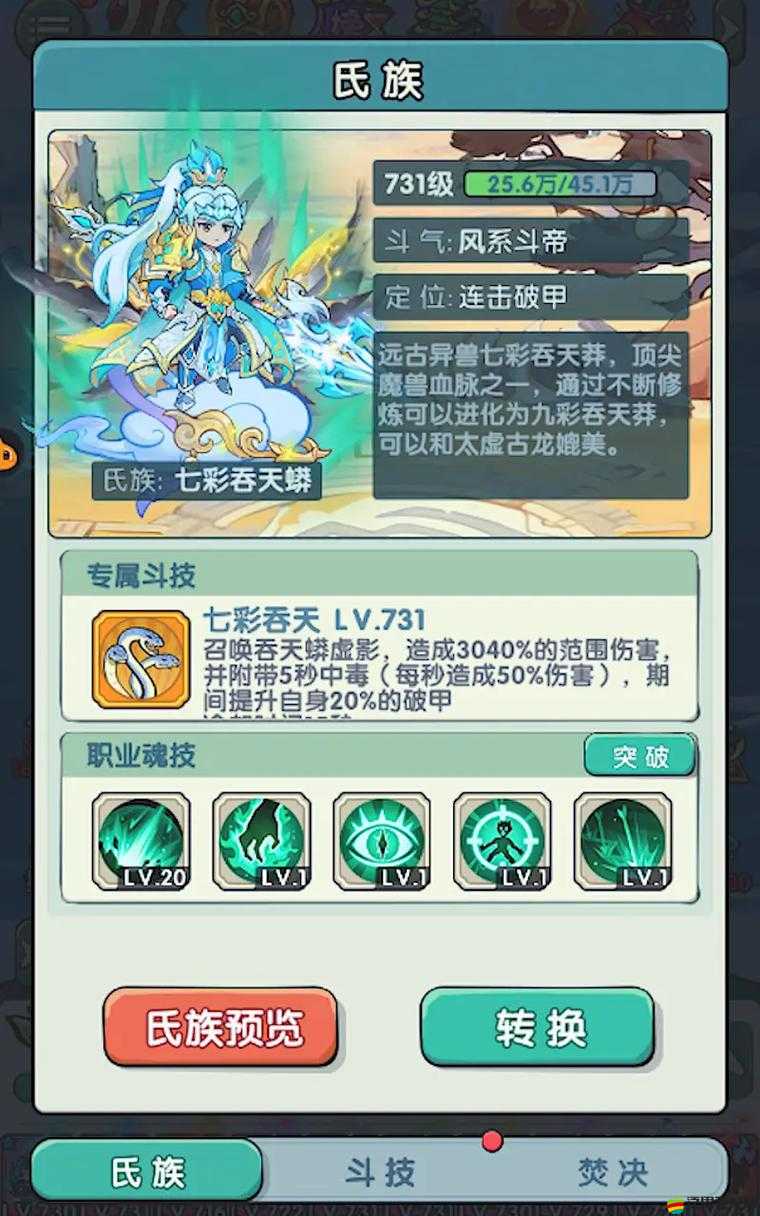Switch to the 斗技 tab

point(380,1171)
